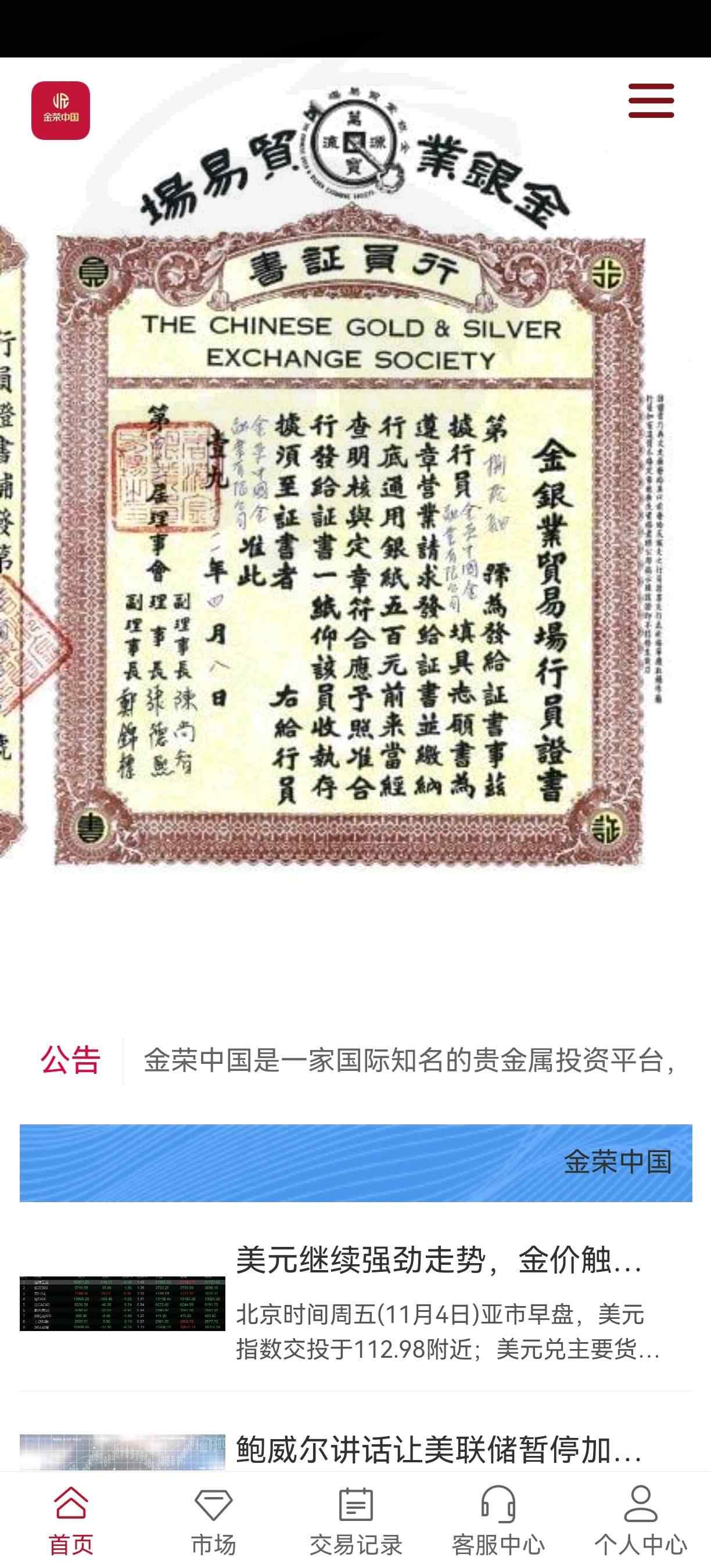Switch to the 市场 tab
The height and width of the screenshot is (1568, 711).
[x=214, y=1520]
